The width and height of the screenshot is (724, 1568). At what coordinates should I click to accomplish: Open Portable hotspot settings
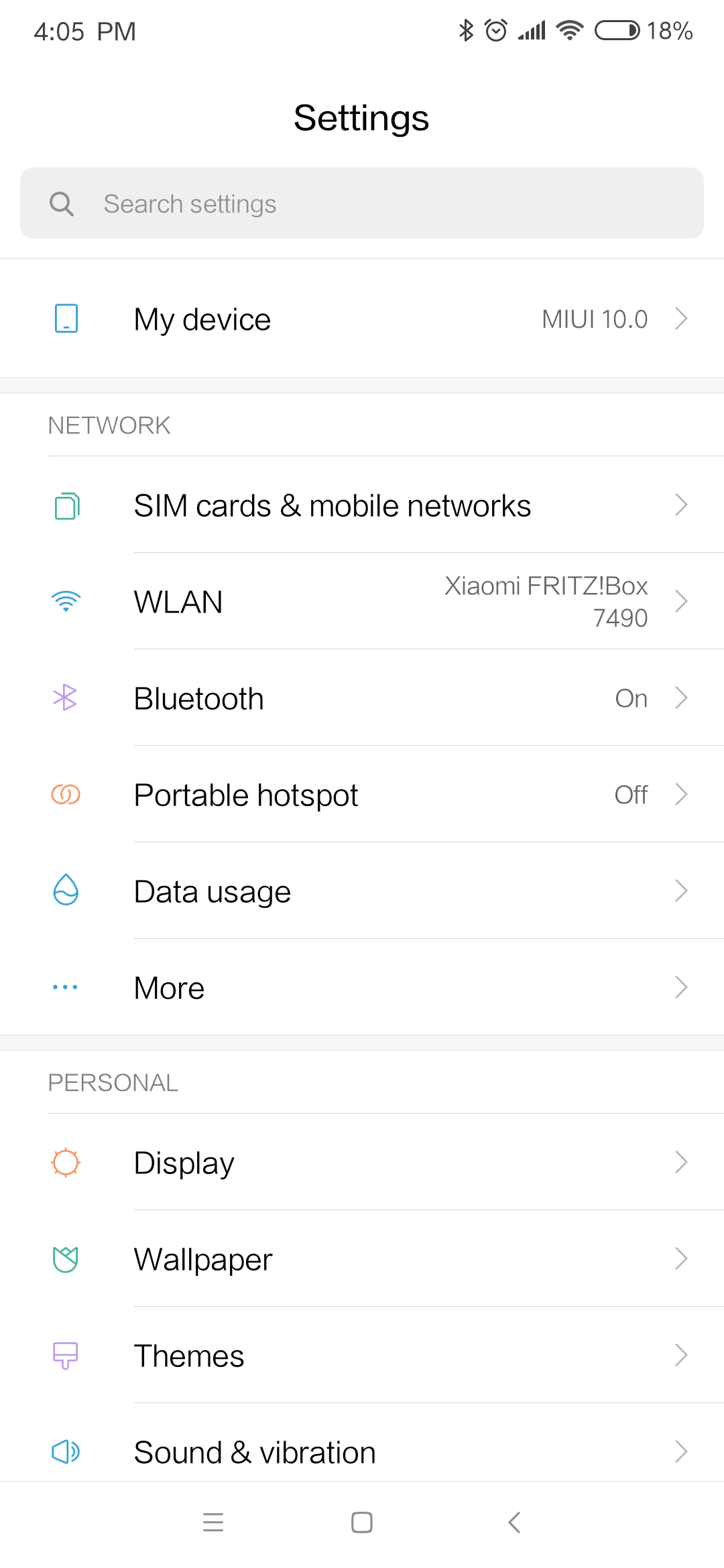point(362,794)
